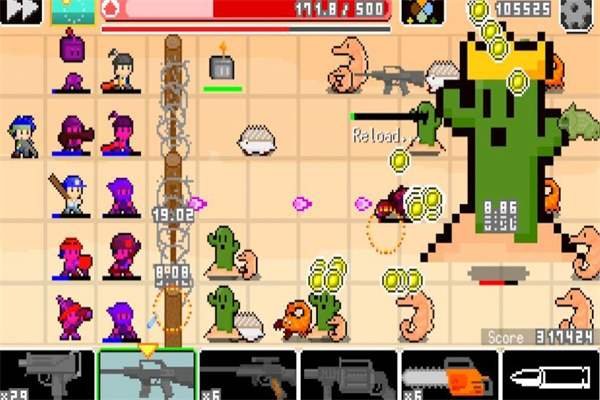Open the settings gear
This screenshot has width=600, height=400.
[577, 12]
